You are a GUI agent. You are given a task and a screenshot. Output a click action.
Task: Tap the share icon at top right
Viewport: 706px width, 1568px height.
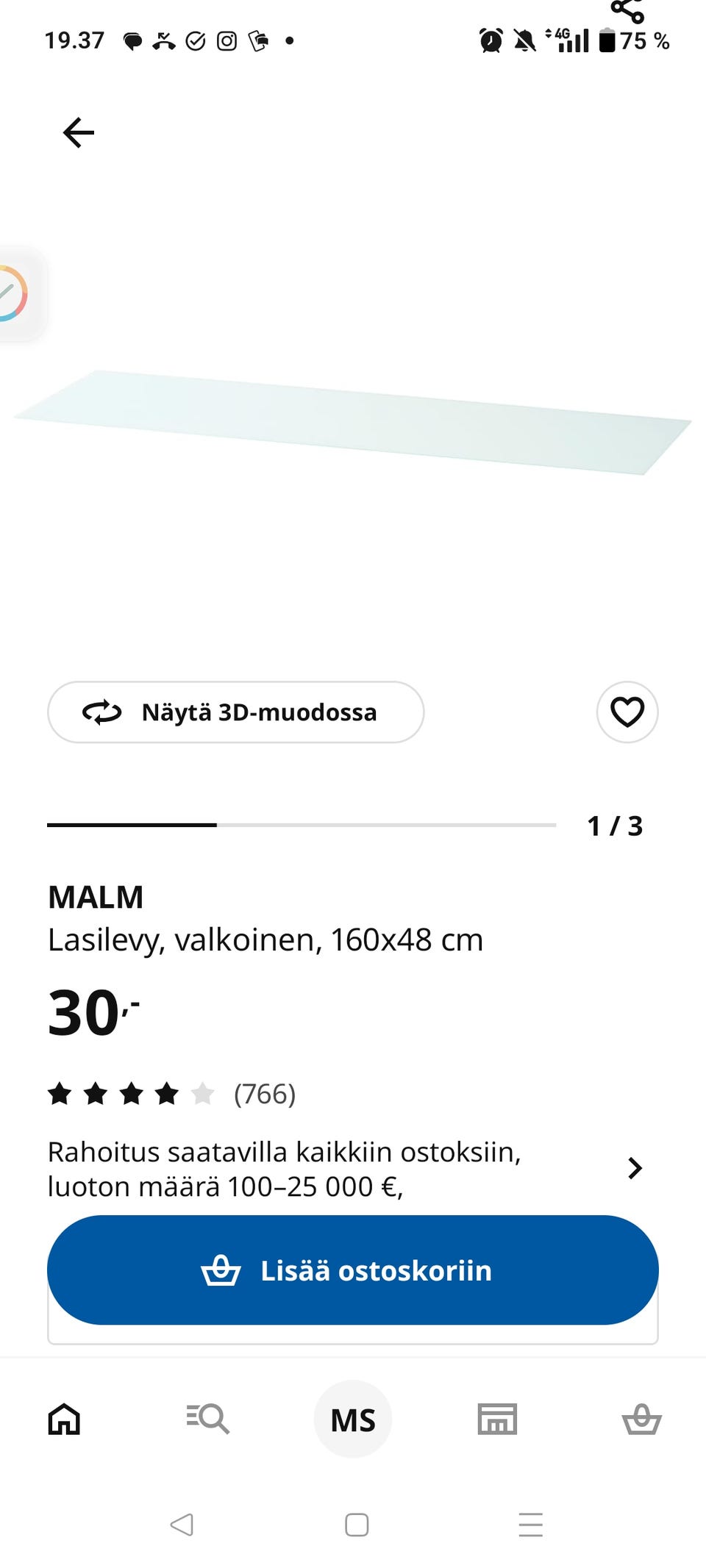pyautogui.click(x=626, y=7)
